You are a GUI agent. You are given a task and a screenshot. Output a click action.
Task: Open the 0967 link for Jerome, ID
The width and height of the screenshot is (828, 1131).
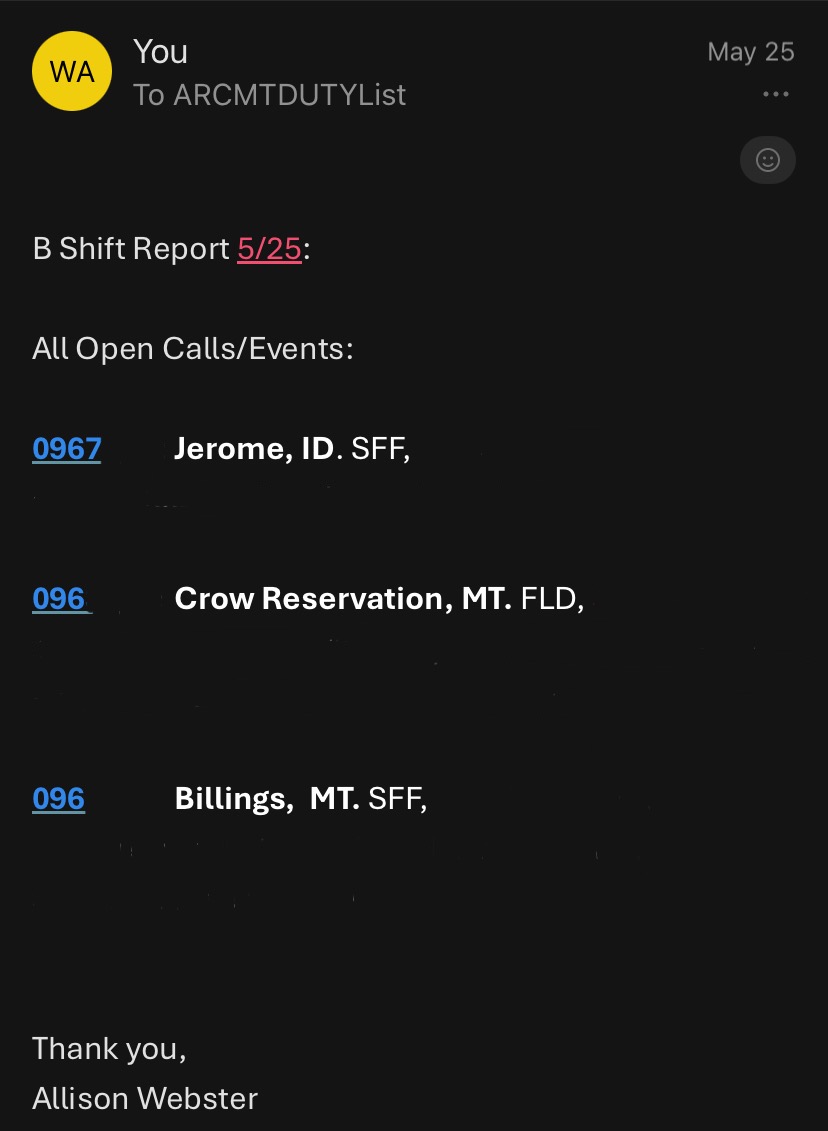pos(66,449)
